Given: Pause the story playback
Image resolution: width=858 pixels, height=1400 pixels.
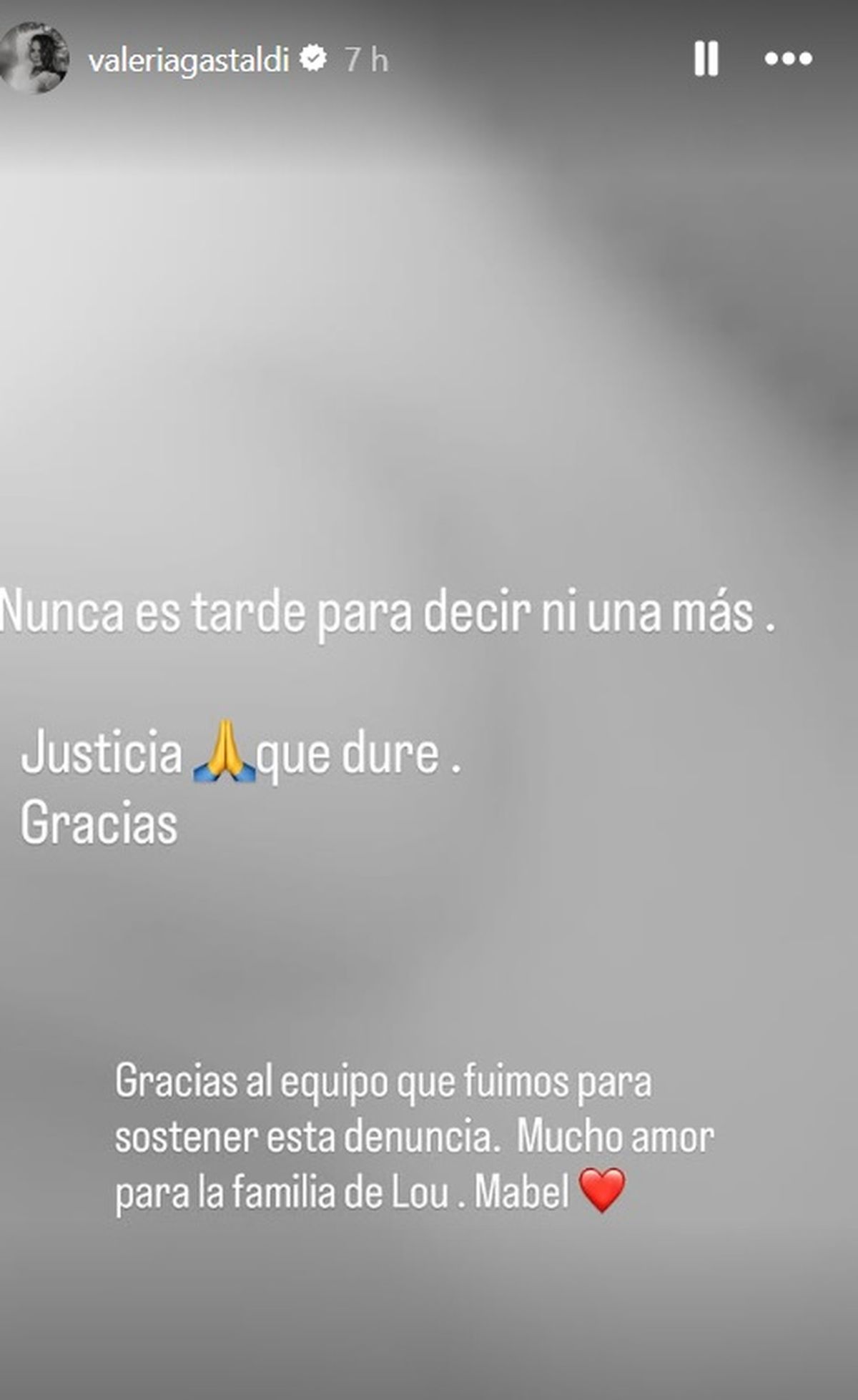Looking at the screenshot, I should [706, 59].
